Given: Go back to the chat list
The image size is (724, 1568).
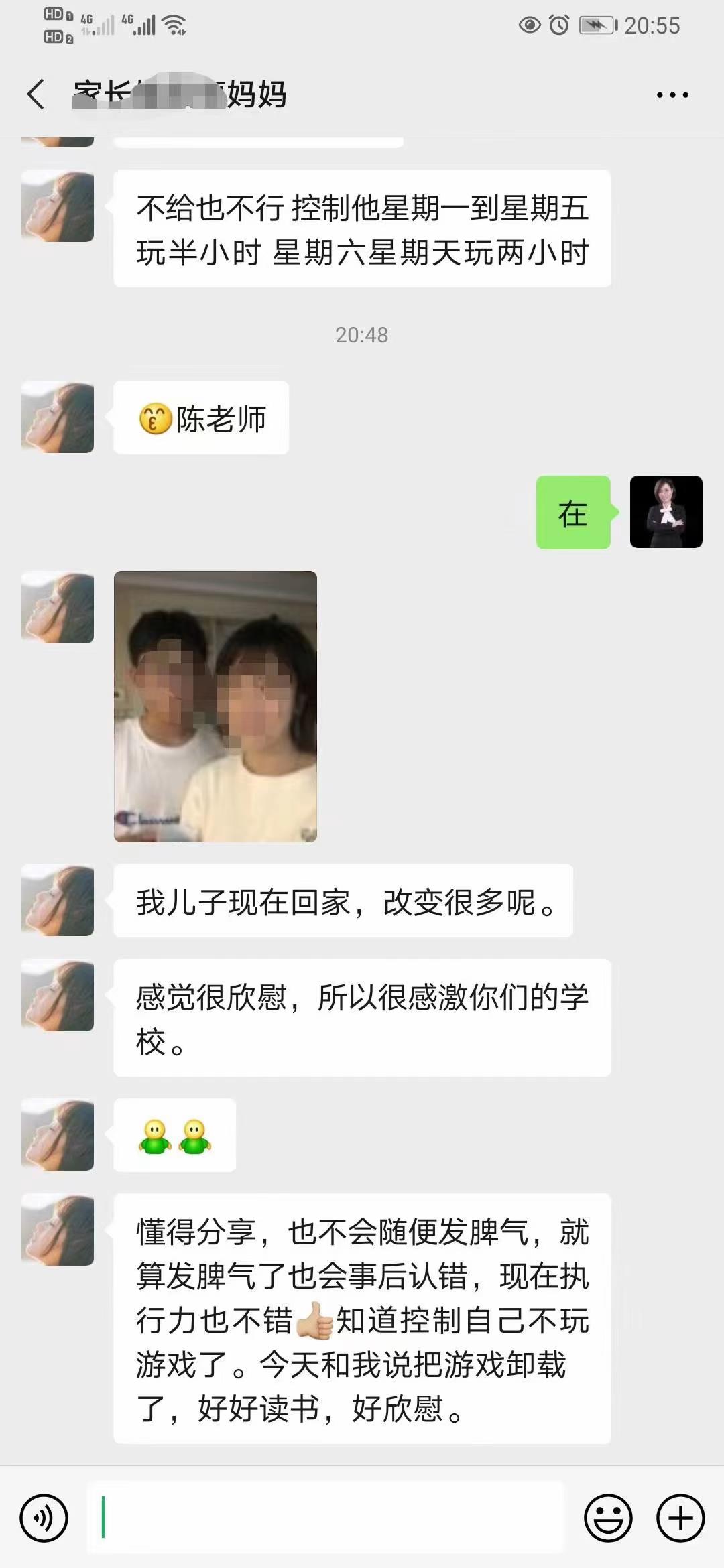Looking at the screenshot, I should click(37, 94).
